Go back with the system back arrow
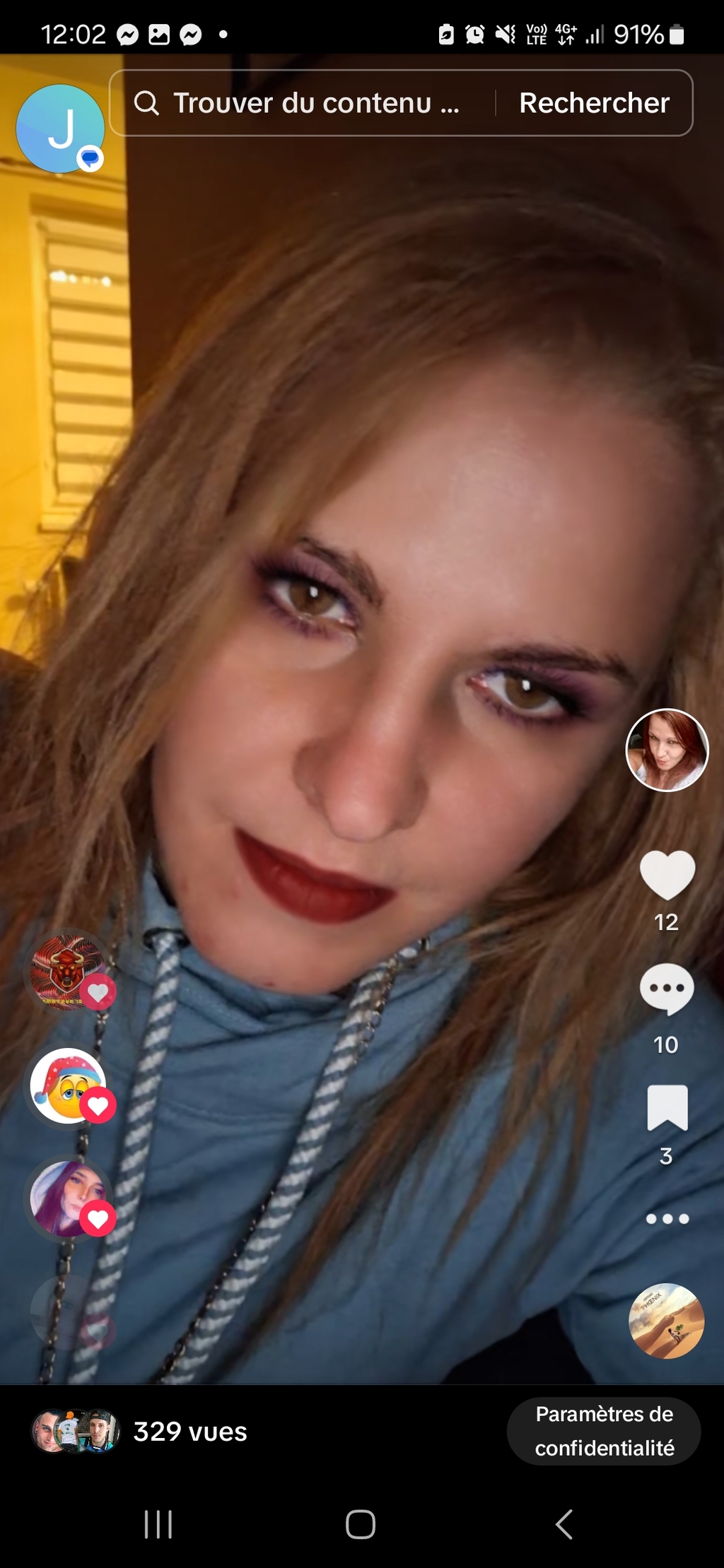The width and height of the screenshot is (724, 1568). [x=564, y=1524]
